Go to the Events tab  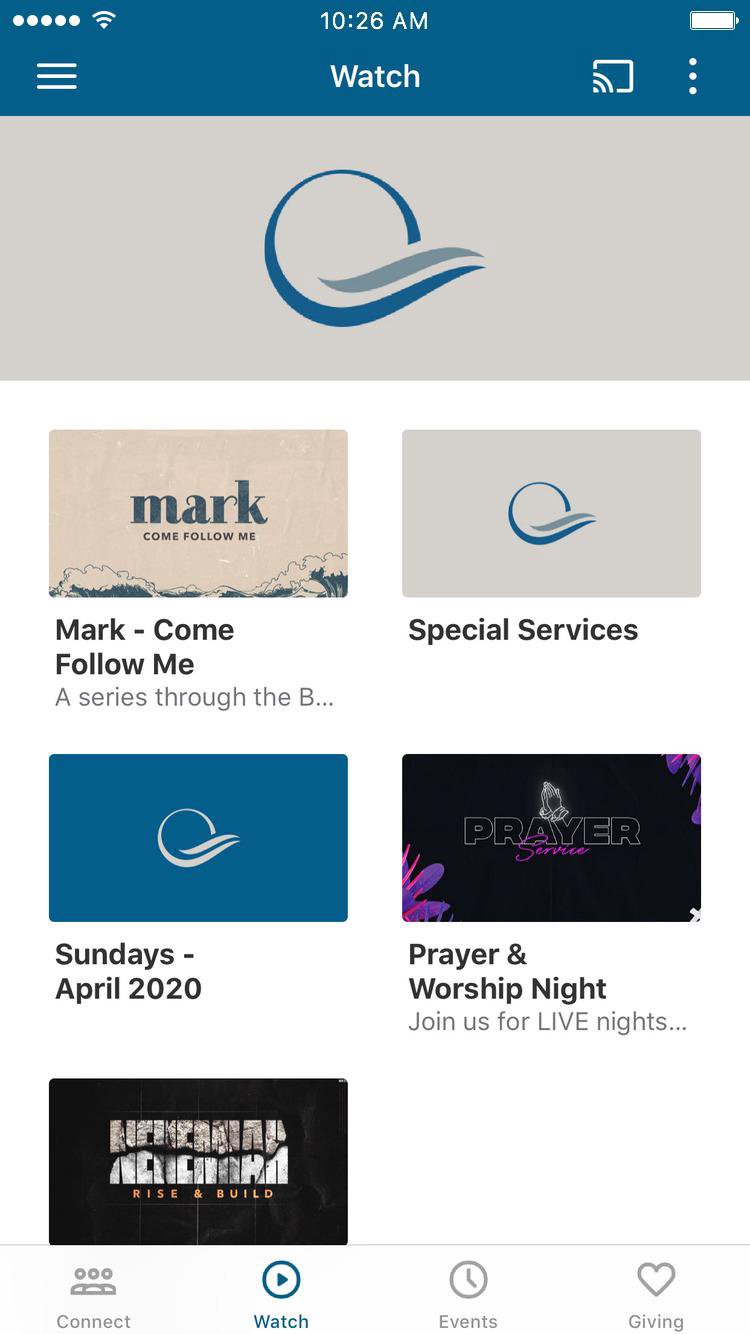click(x=468, y=1294)
